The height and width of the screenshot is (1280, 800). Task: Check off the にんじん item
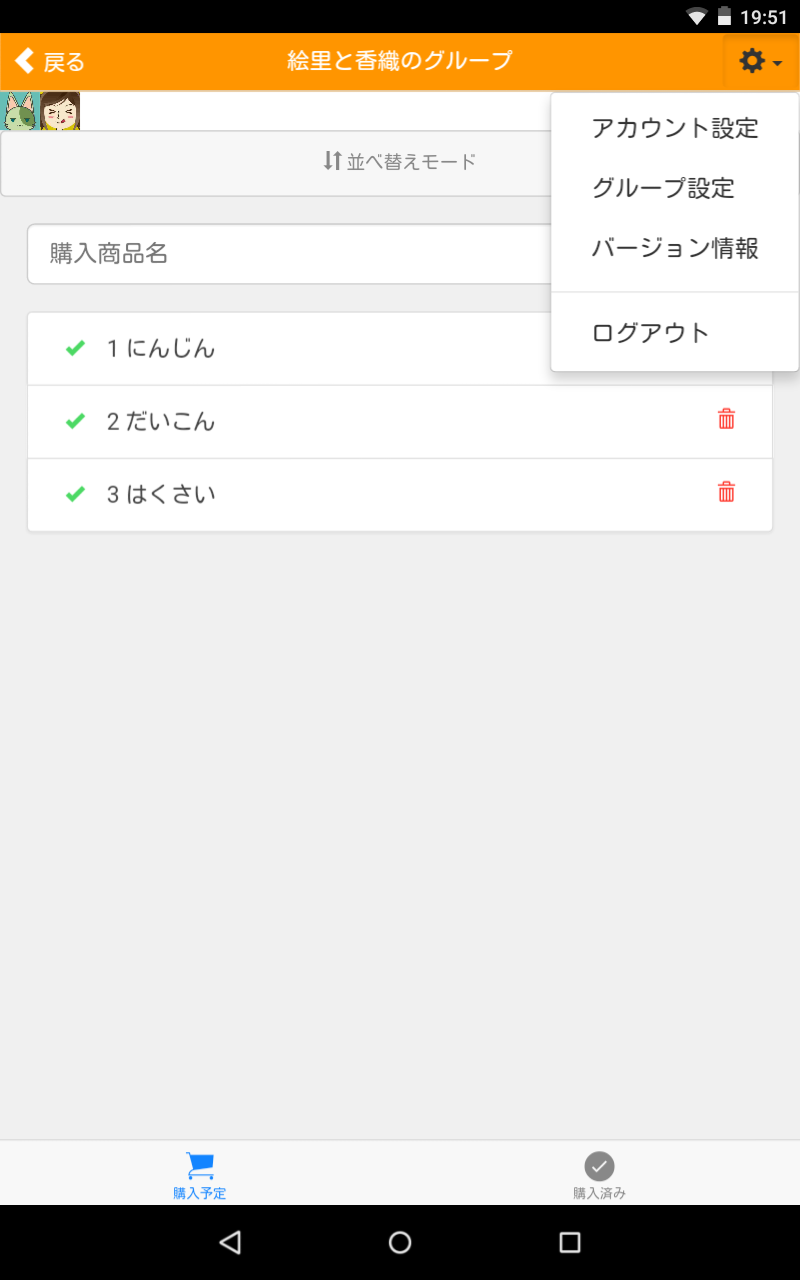point(75,349)
